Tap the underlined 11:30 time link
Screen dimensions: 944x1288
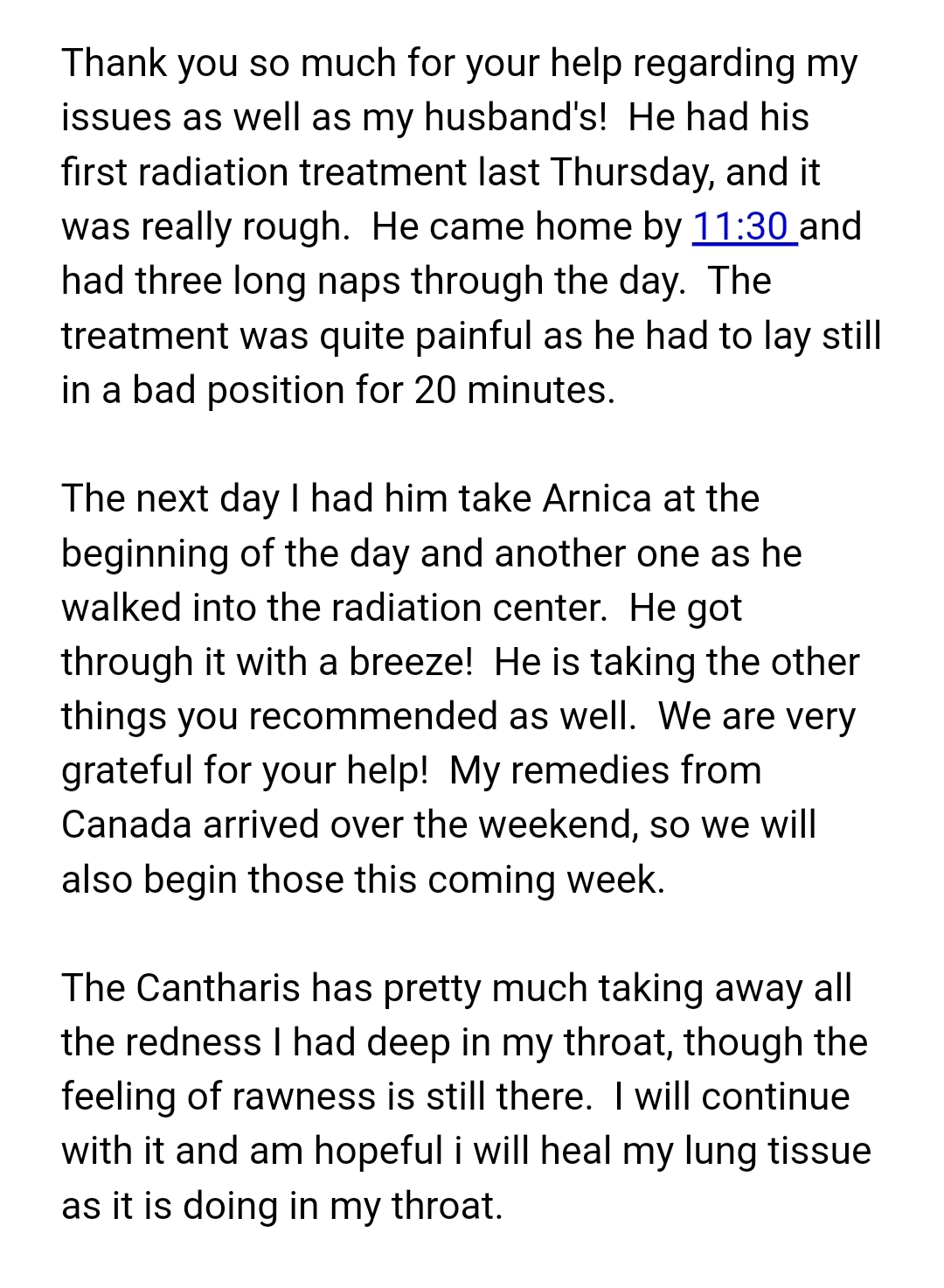pos(741,226)
